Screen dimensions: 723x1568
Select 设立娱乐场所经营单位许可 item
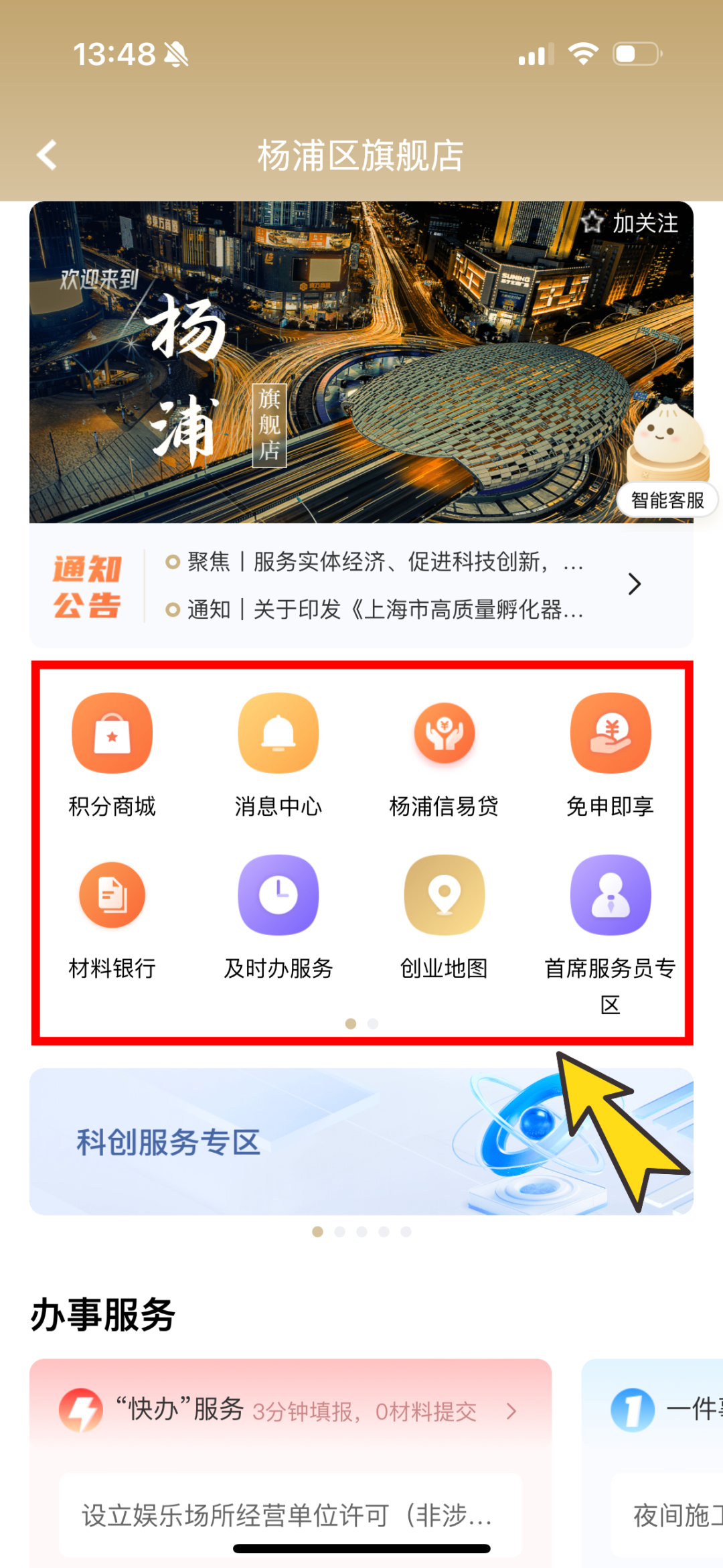288,1515
